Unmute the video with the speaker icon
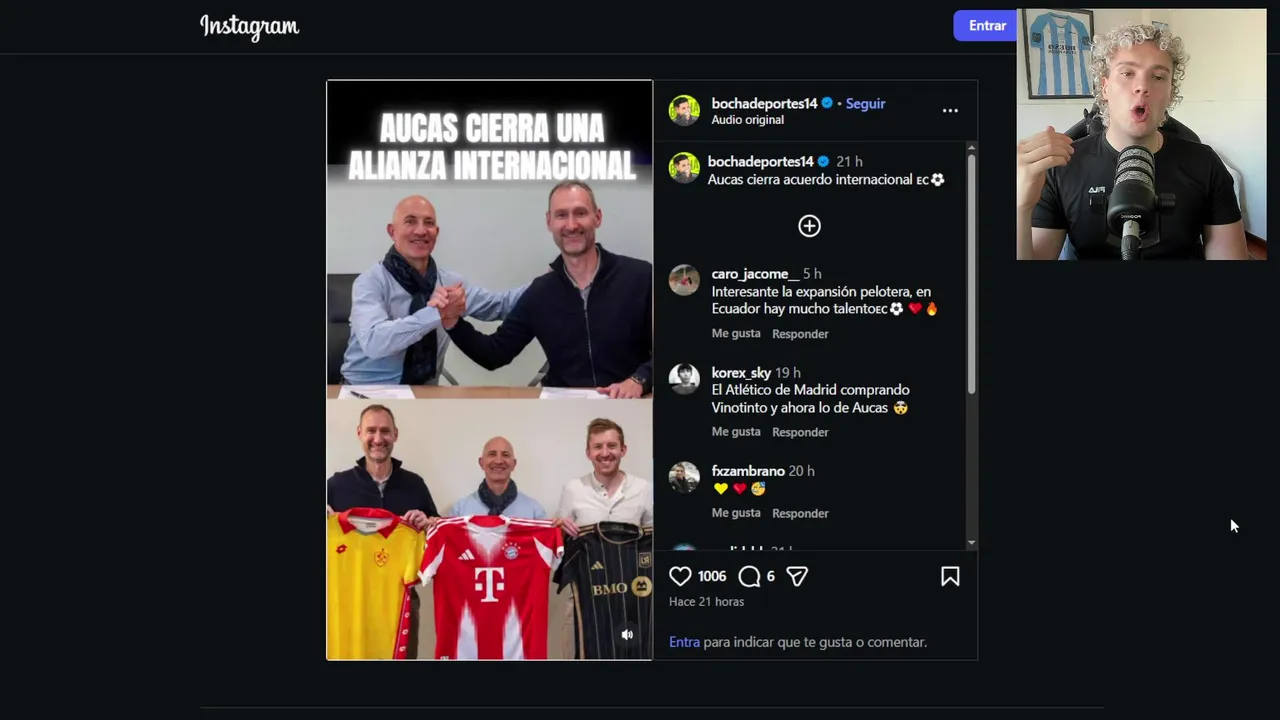Viewport: 1280px width, 720px height. [x=627, y=635]
